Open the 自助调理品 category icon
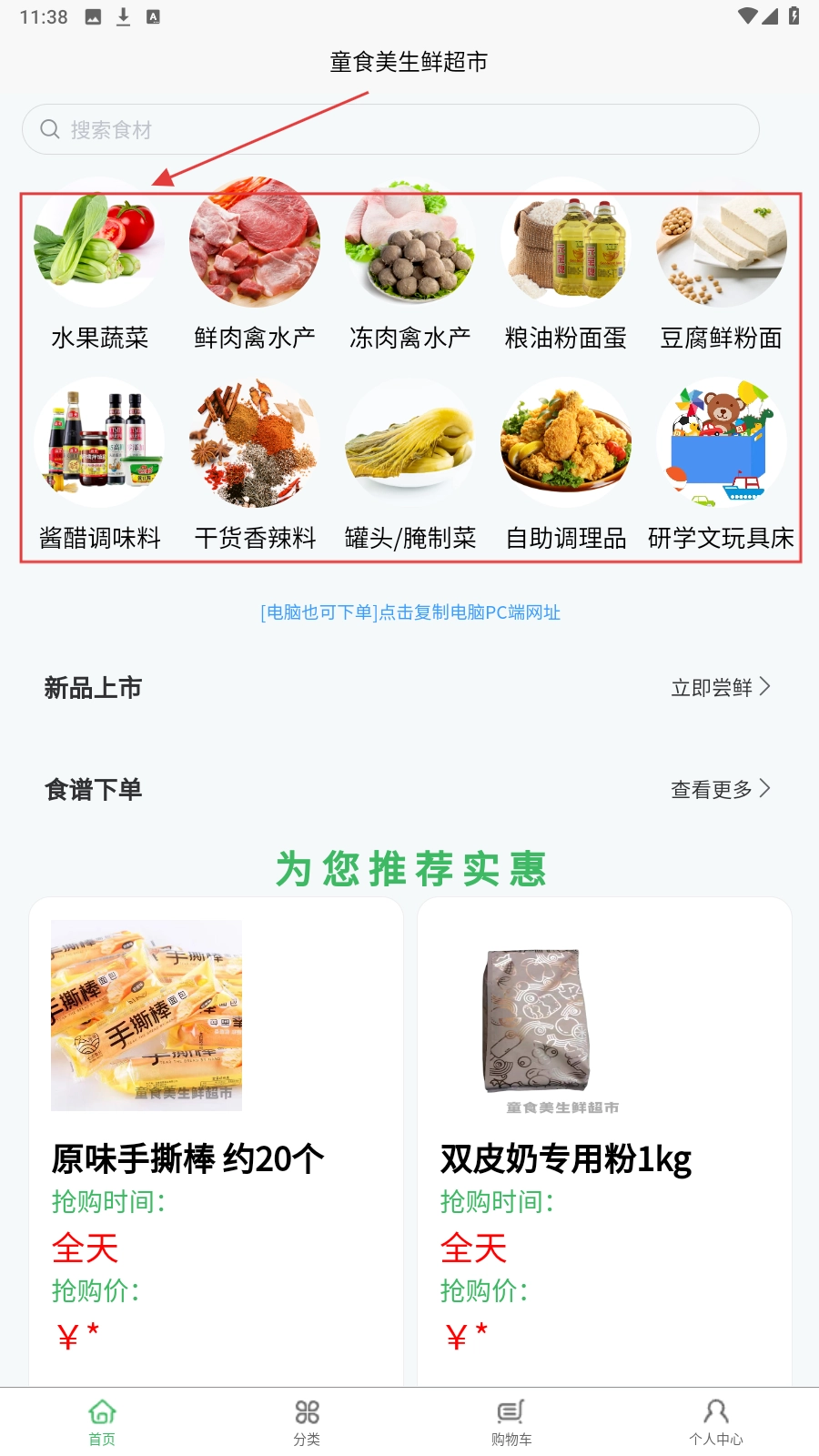The image size is (819, 1456). [565, 444]
